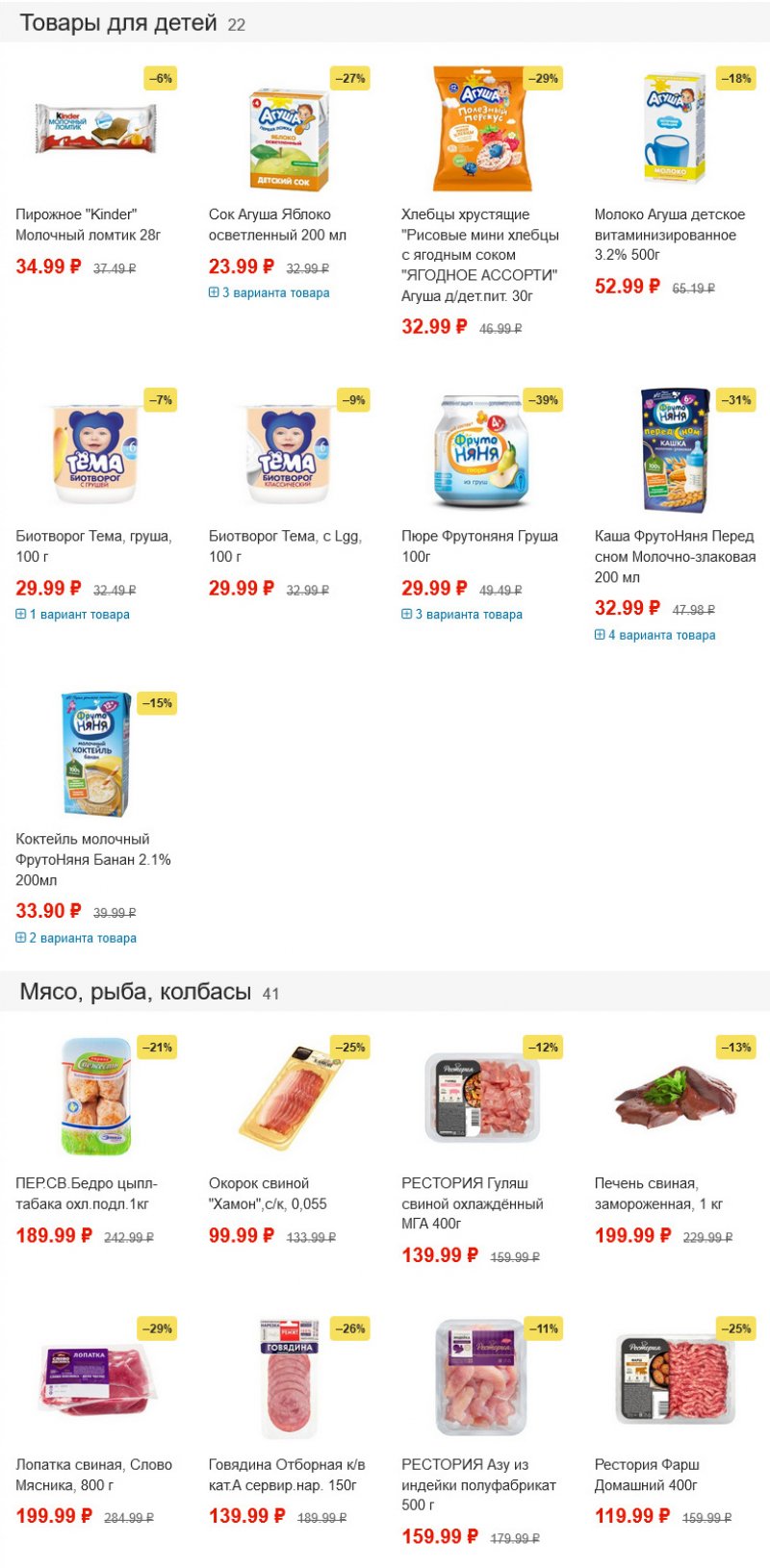Expand 2 варианта товара under Коктейль молочный ФрутоНяня
Viewport: 770px width, 1568px height.
coord(76,938)
